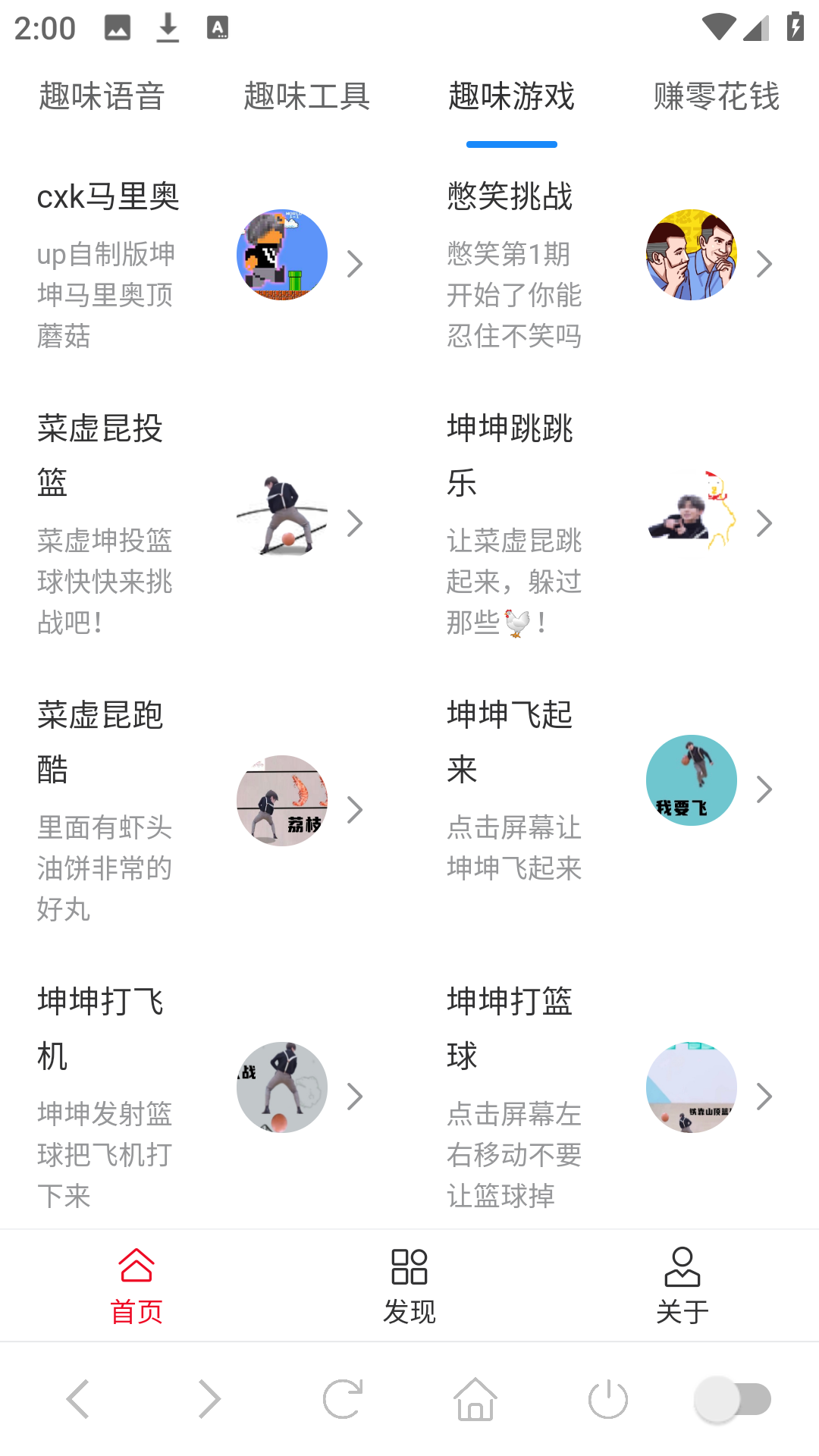
Task: Open 菜虚昆投篮 game entry
Action: [x=355, y=522]
